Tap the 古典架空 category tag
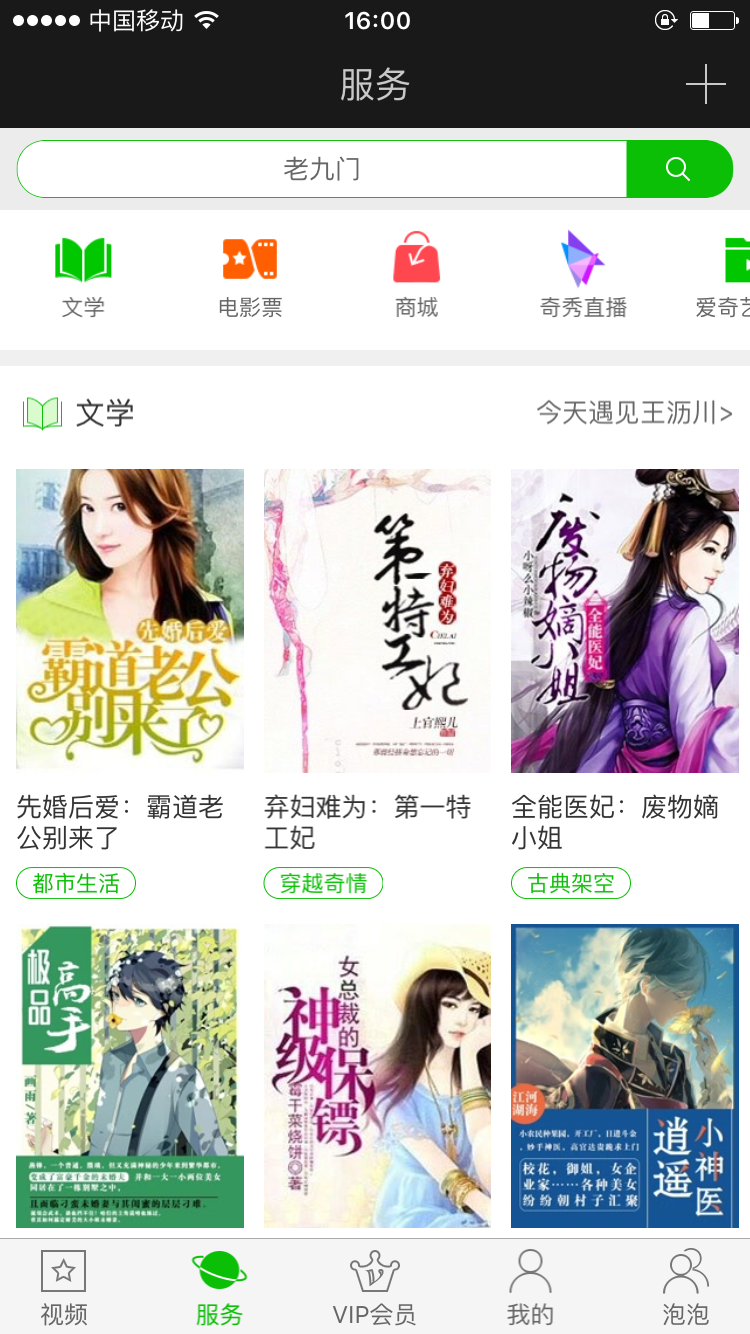 [570, 882]
